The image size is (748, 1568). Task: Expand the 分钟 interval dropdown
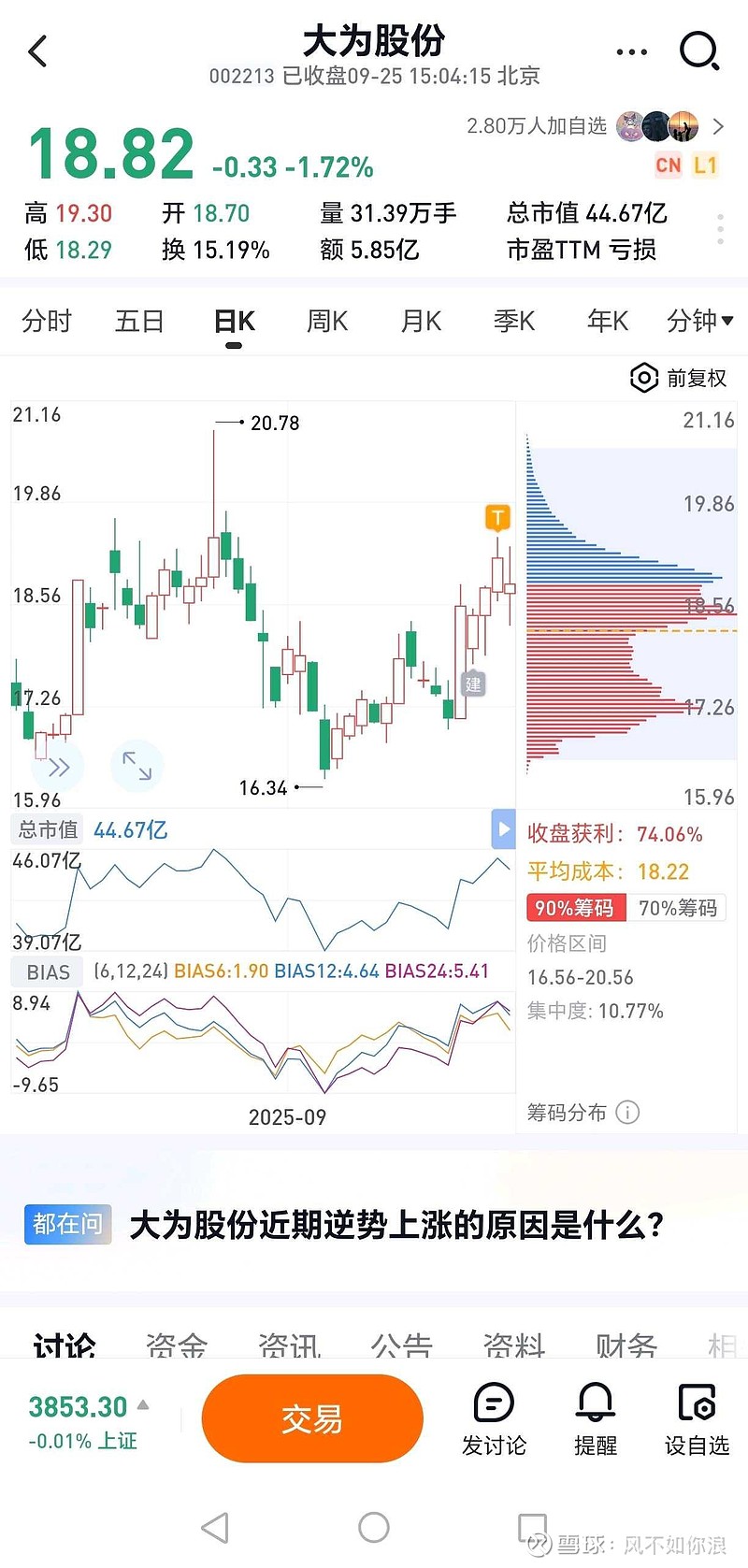click(699, 322)
